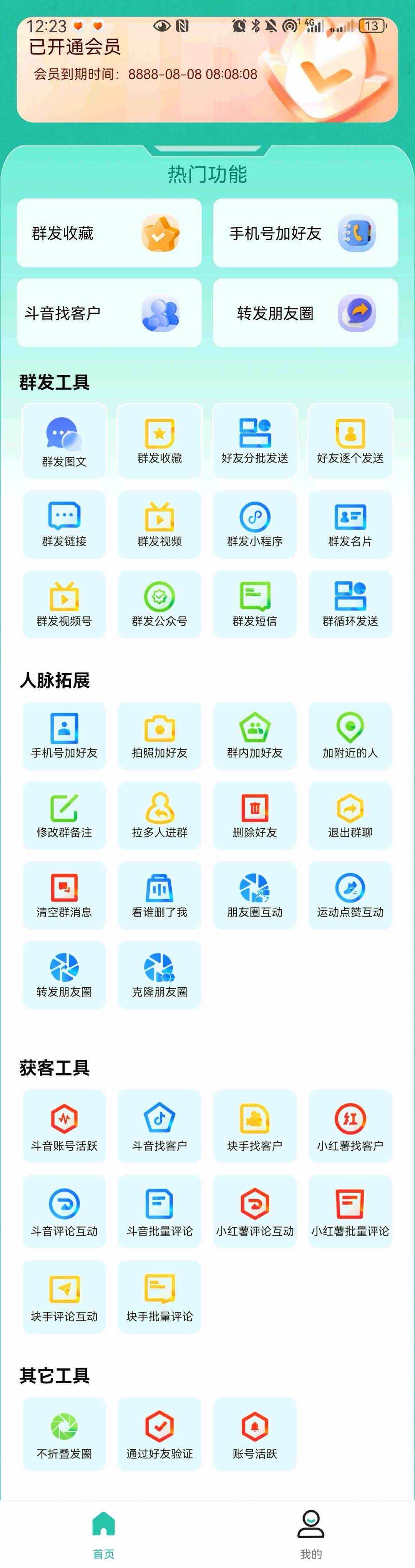The width and height of the screenshot is (415, 1568).
Task: Open 群发图文 tool
Action: click(x=64, y=441)
